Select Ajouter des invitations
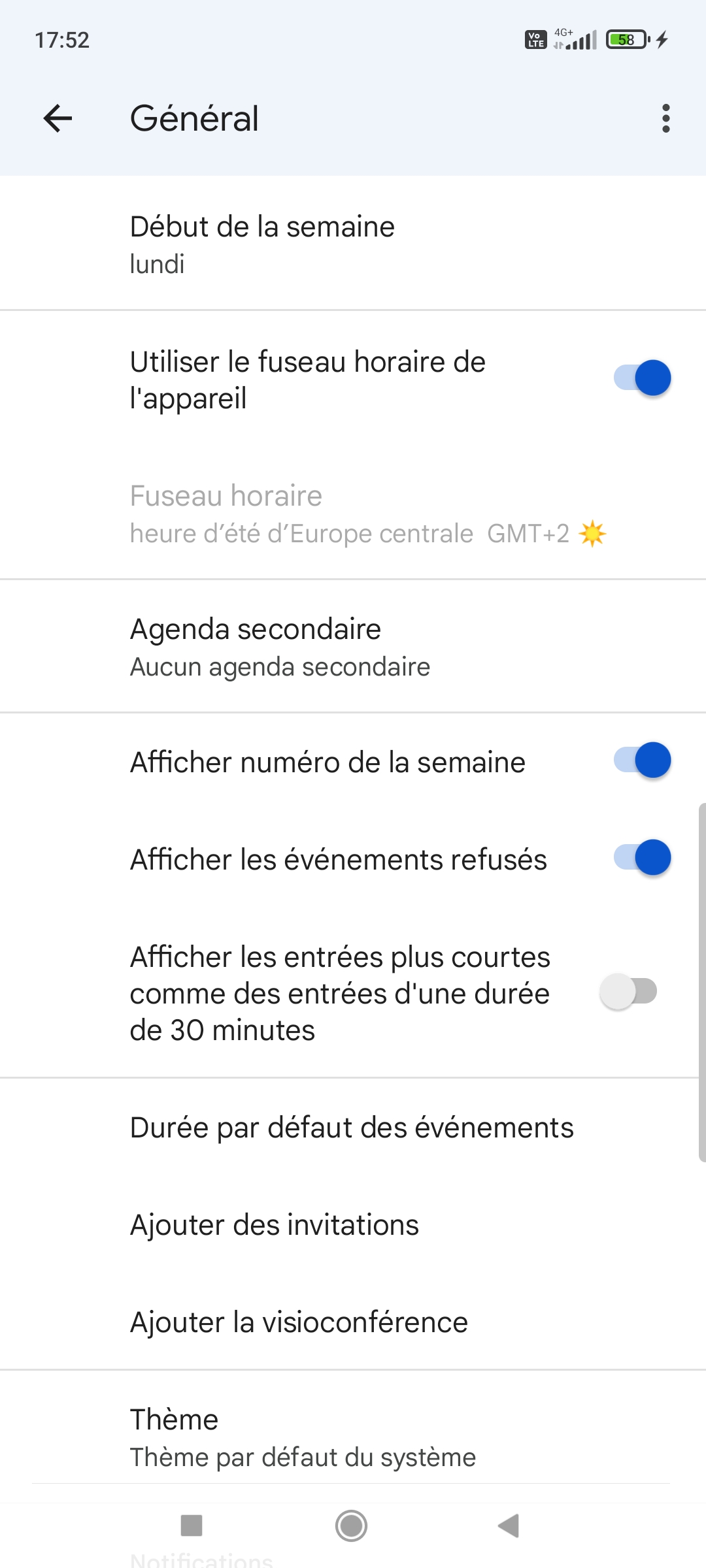Screen dimensions: 706x1568 tap(275, 1225)
